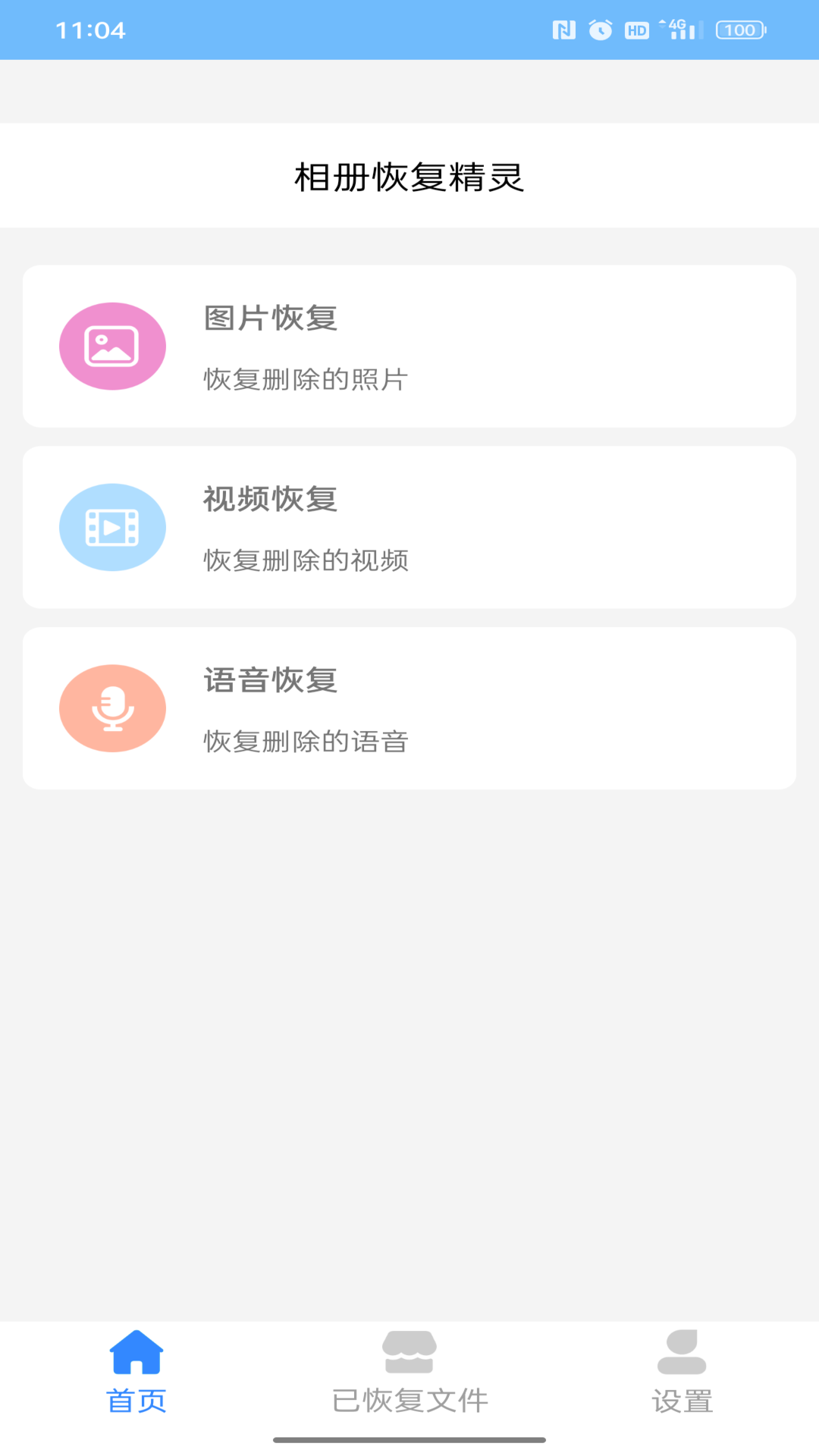Switch to the 设置 tab

(682, 1399)
